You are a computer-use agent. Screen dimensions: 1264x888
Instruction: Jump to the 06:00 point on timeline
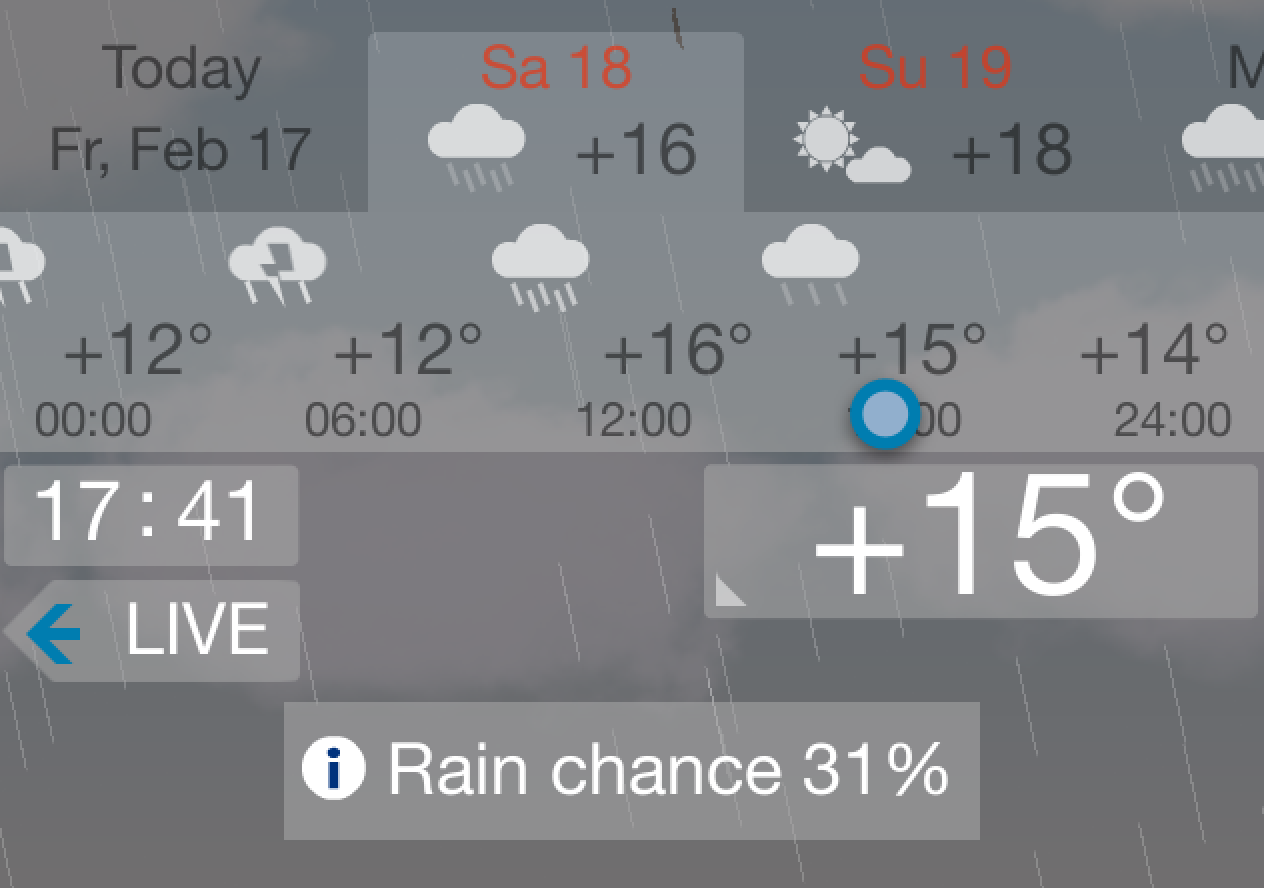coord(363,420)
